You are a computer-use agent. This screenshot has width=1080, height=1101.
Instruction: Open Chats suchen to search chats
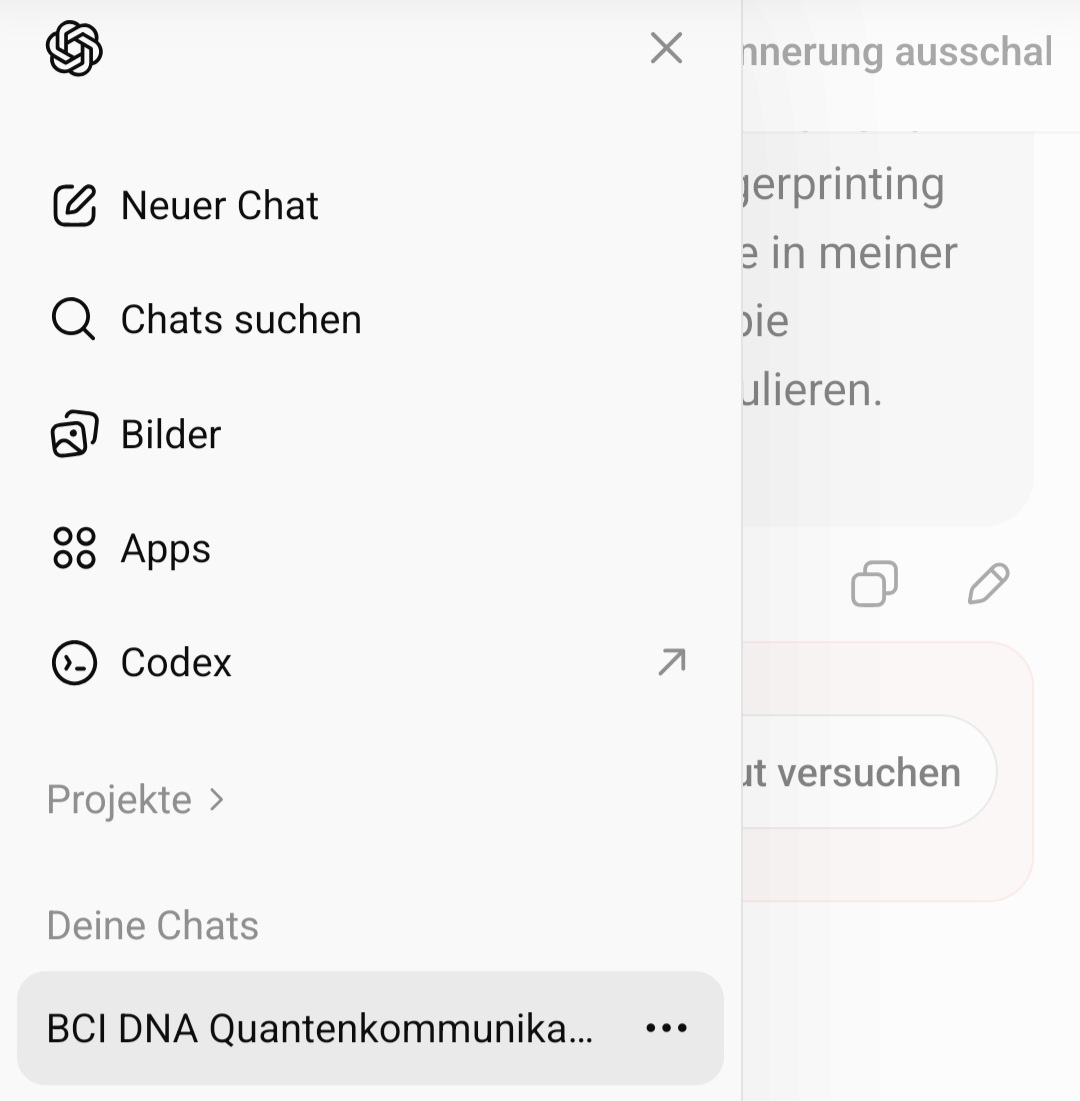click(240, 320)
